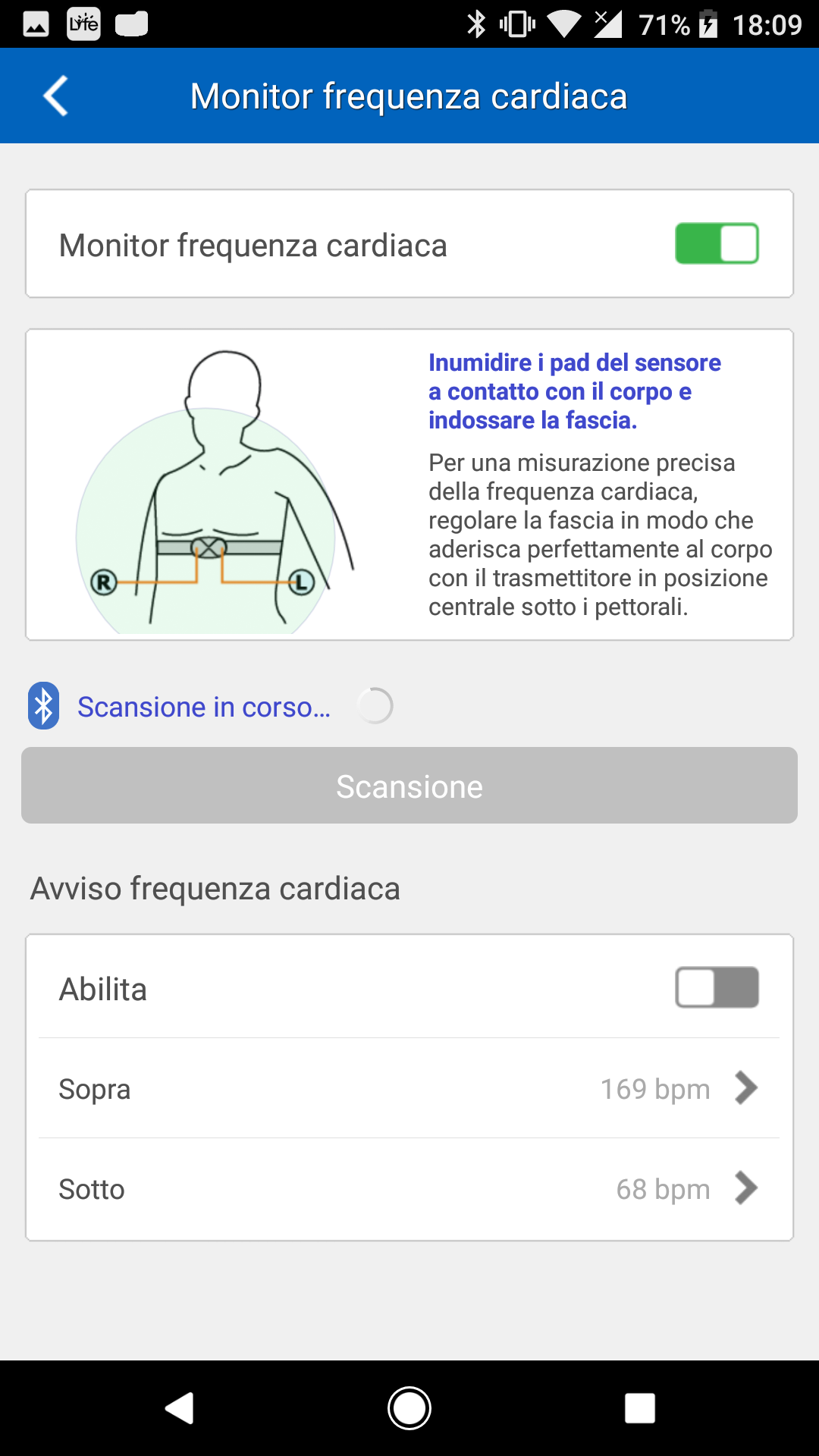Enable the Abilita heart rate alert
This screenshot has height=1456, width=819.
(717, 987)
